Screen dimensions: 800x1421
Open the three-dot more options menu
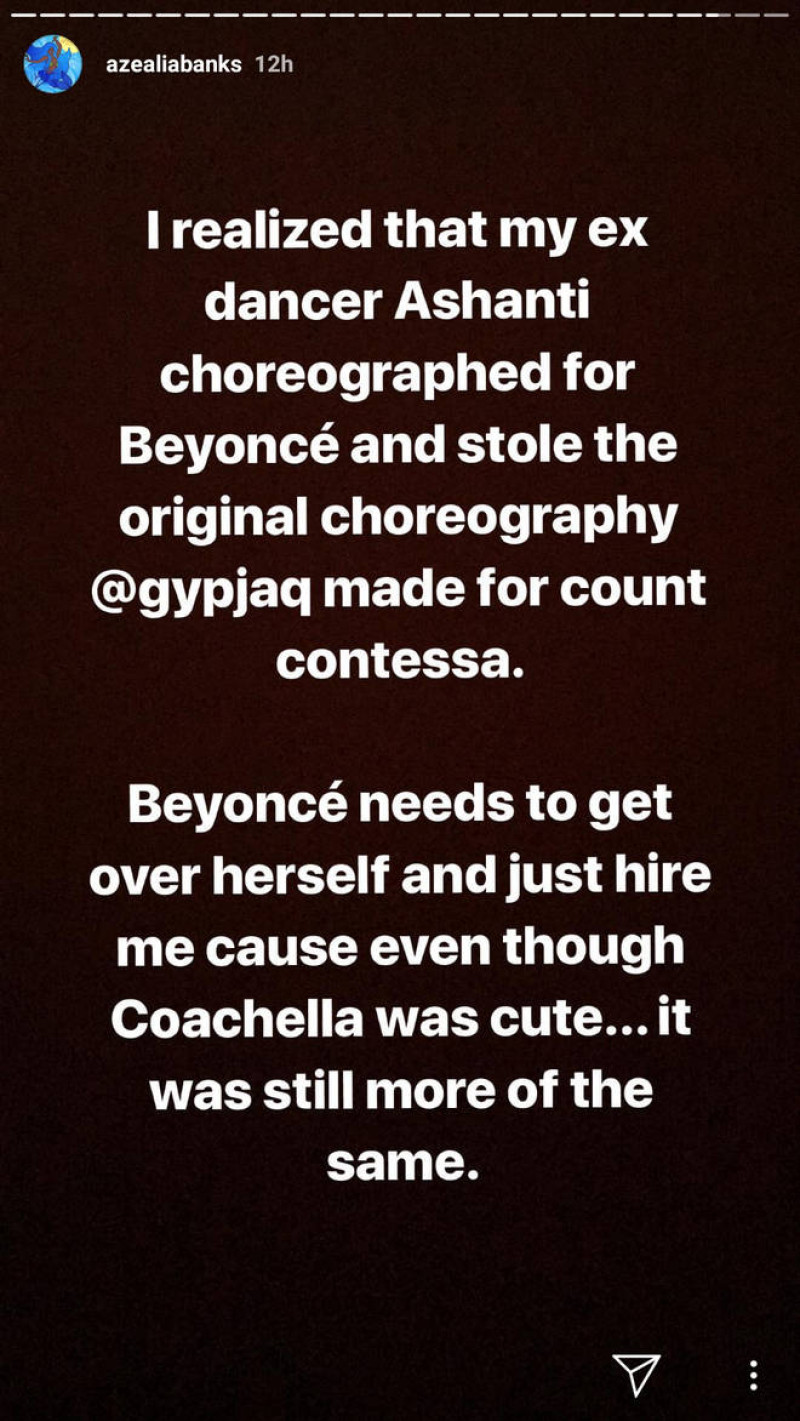pyautogui.click(x=752, y=1376)
